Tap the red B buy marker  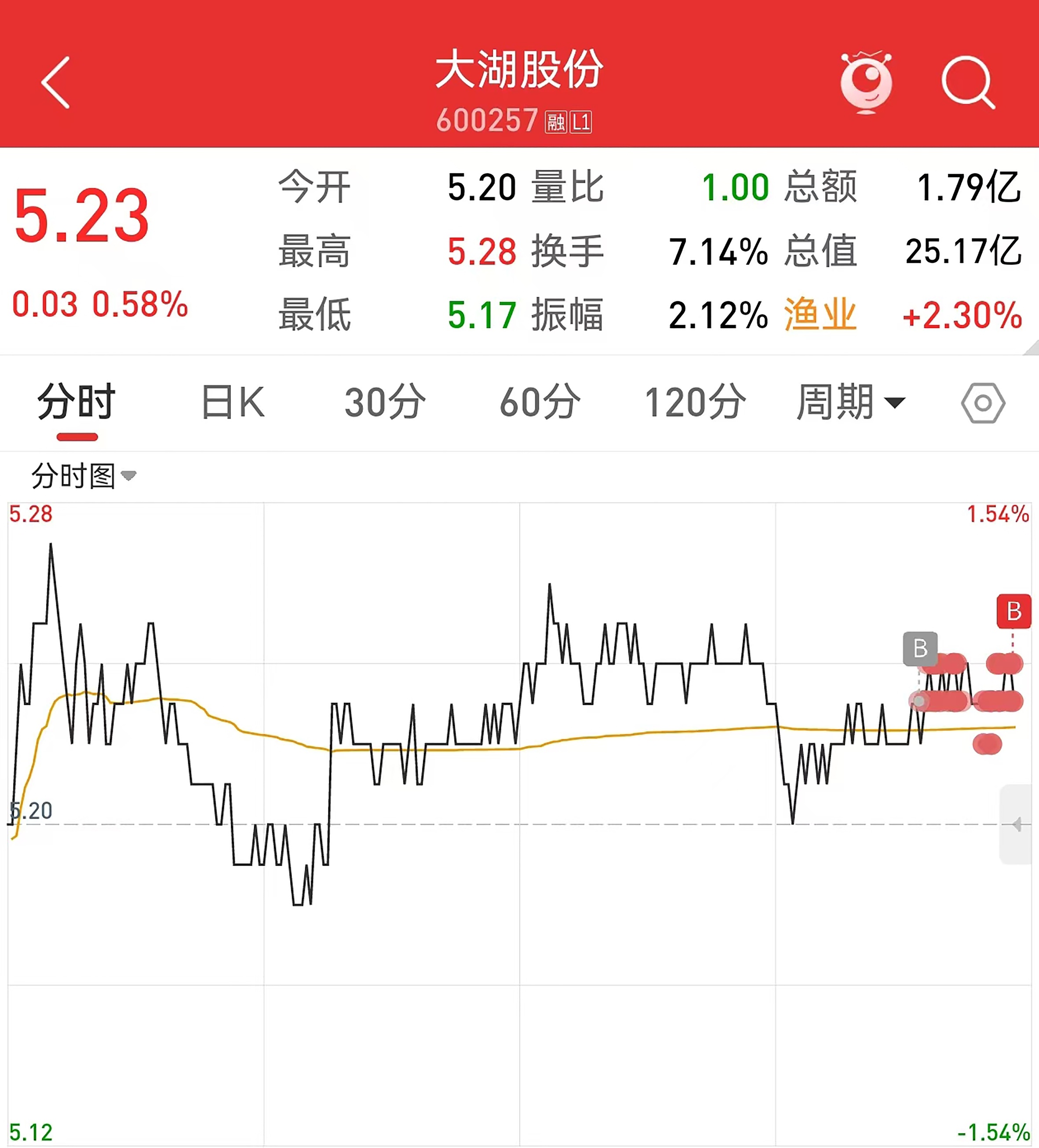click(x=1013, y=611)
